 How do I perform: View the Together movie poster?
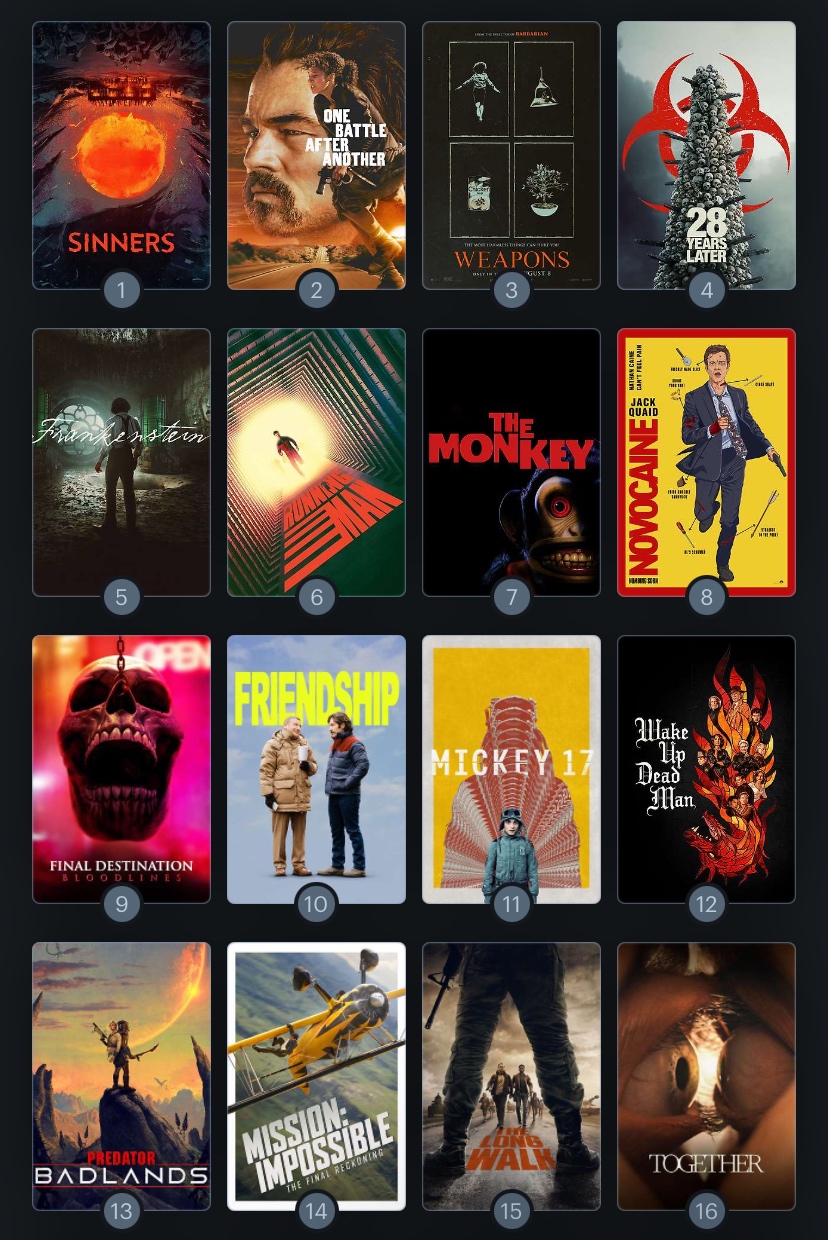[706, 1076]
